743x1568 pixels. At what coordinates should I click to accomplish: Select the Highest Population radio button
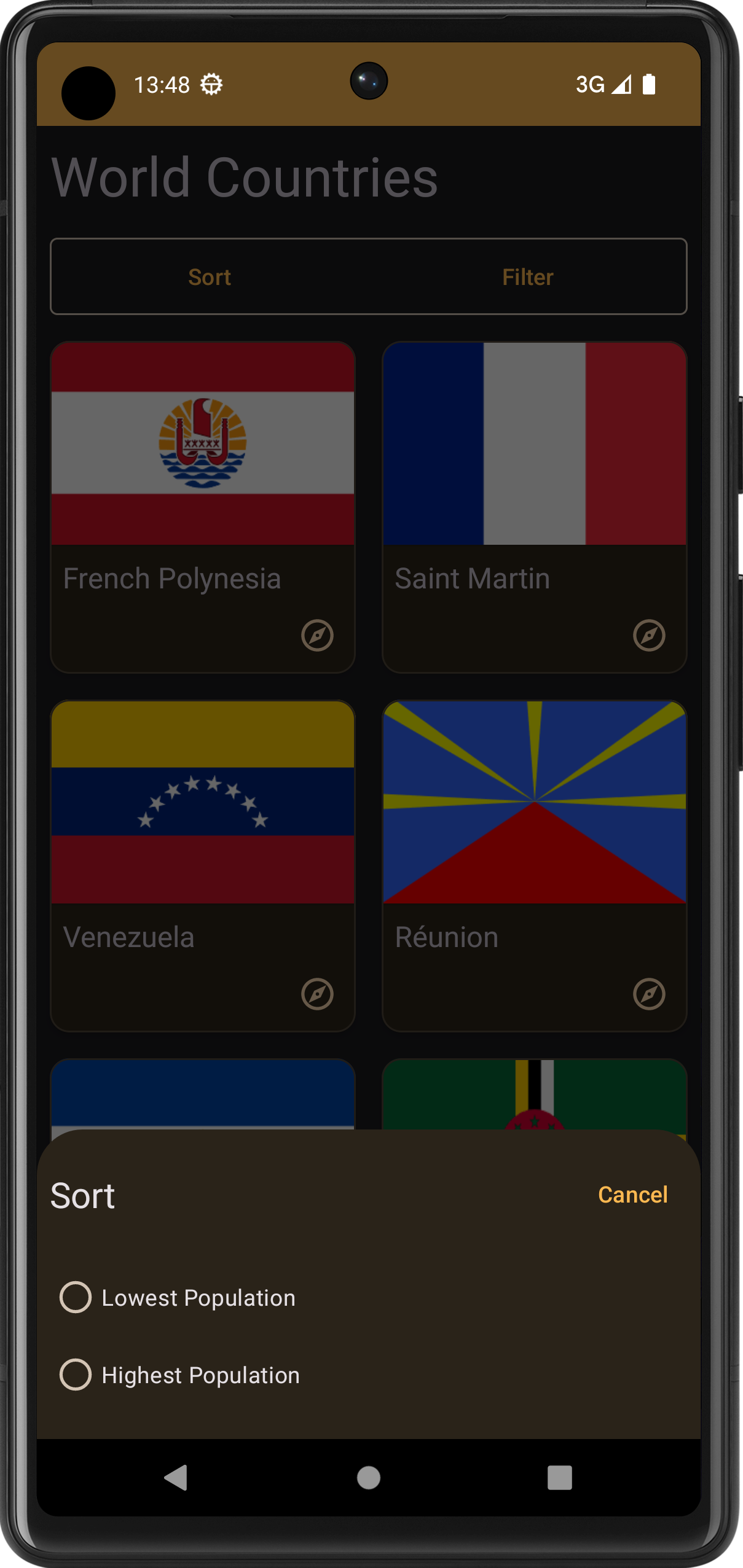pos(76,1375)
